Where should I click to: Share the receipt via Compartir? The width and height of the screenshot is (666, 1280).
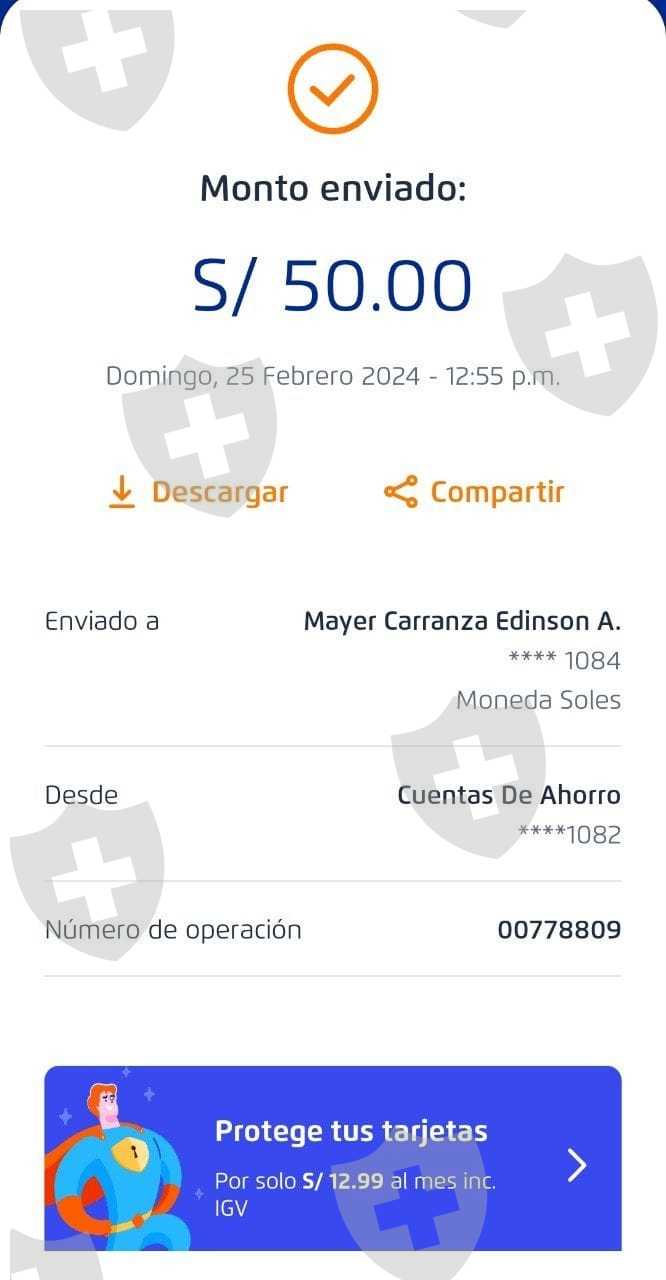pyautogui.click(x=475, y=492)
